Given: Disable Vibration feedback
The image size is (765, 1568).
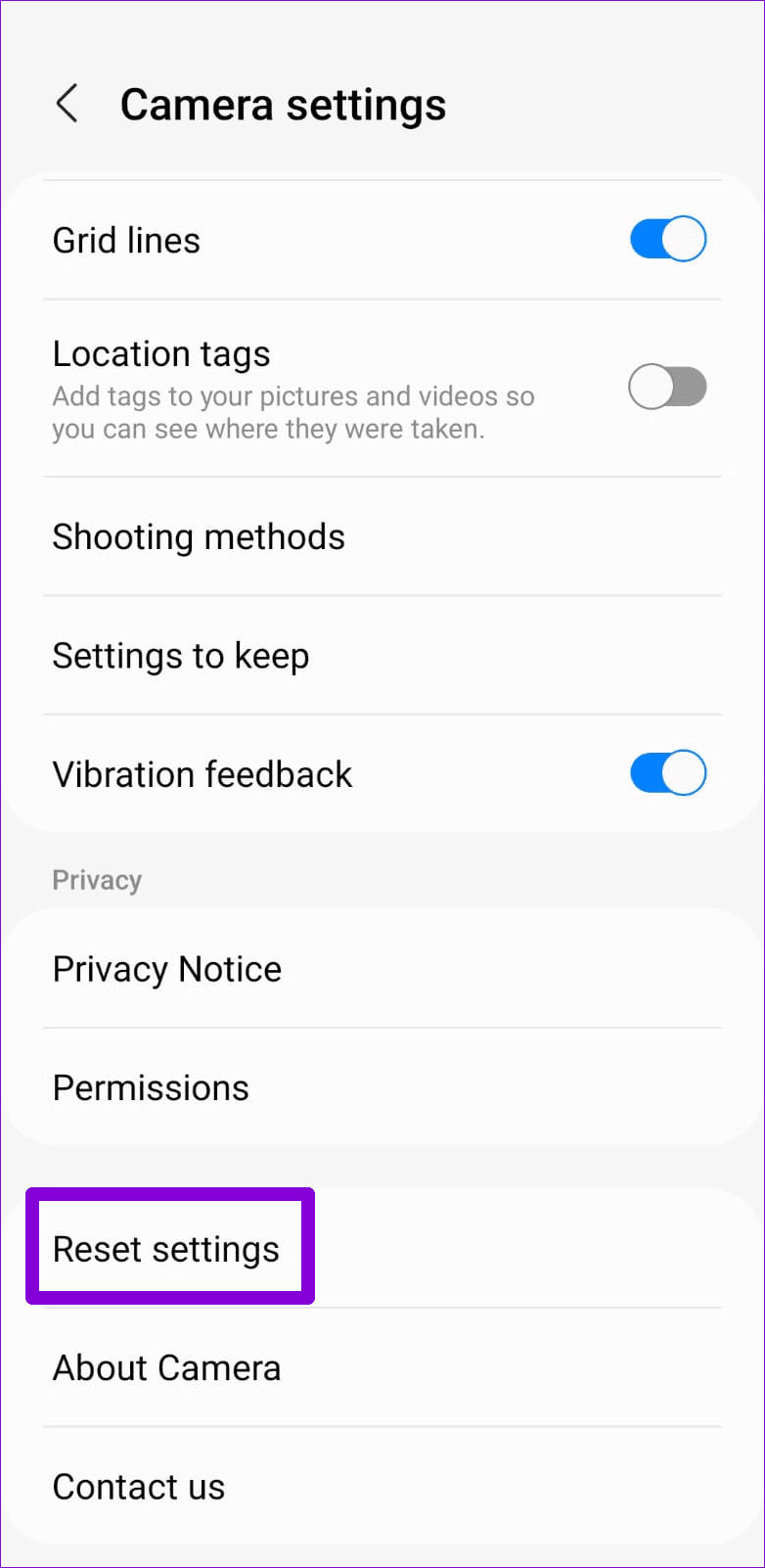Looking at the screenshot, I should point(667,774).
